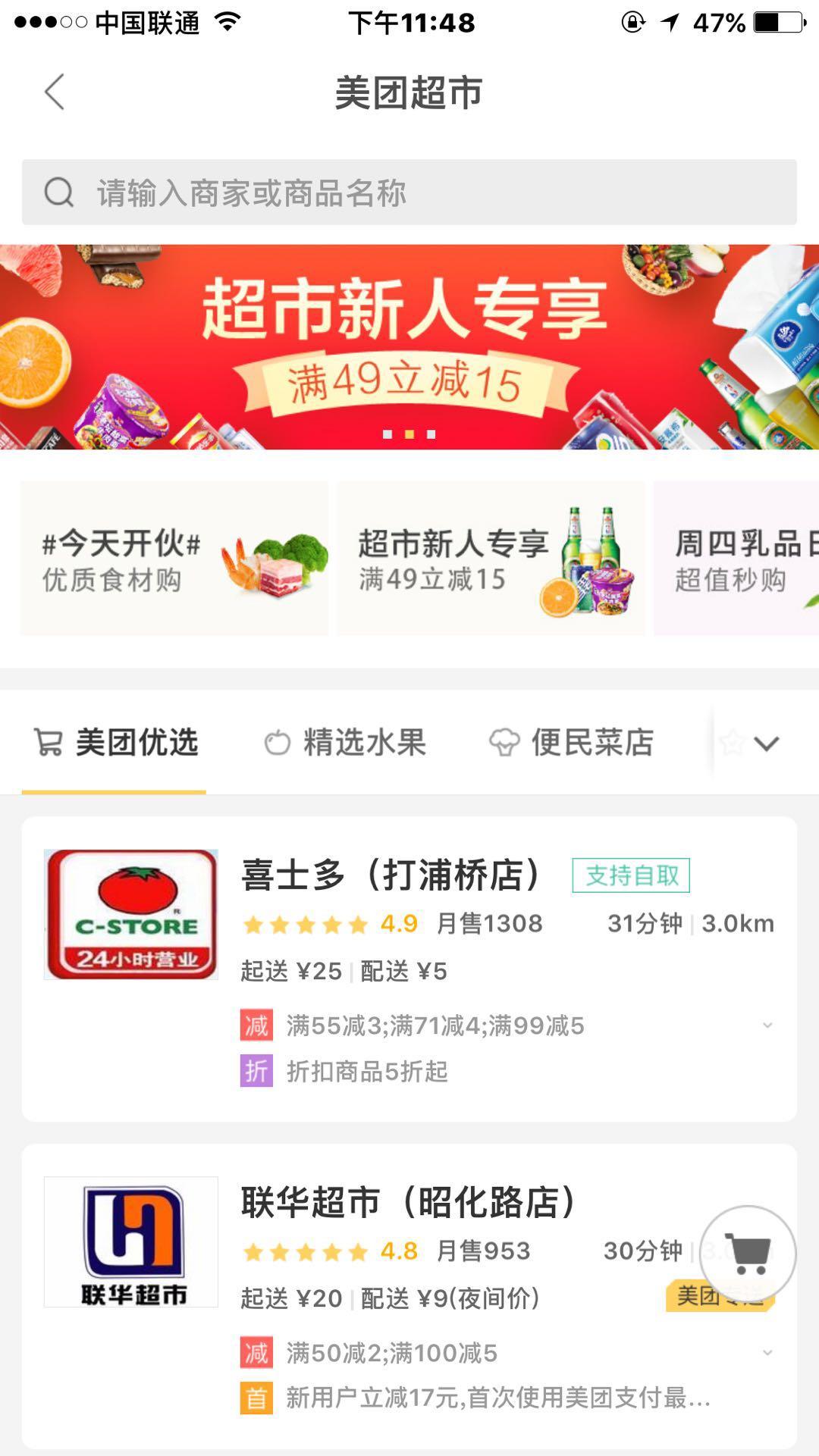
Task: Open the 超市新人专享 满49立减15 banner
Action: pos(409,346)
